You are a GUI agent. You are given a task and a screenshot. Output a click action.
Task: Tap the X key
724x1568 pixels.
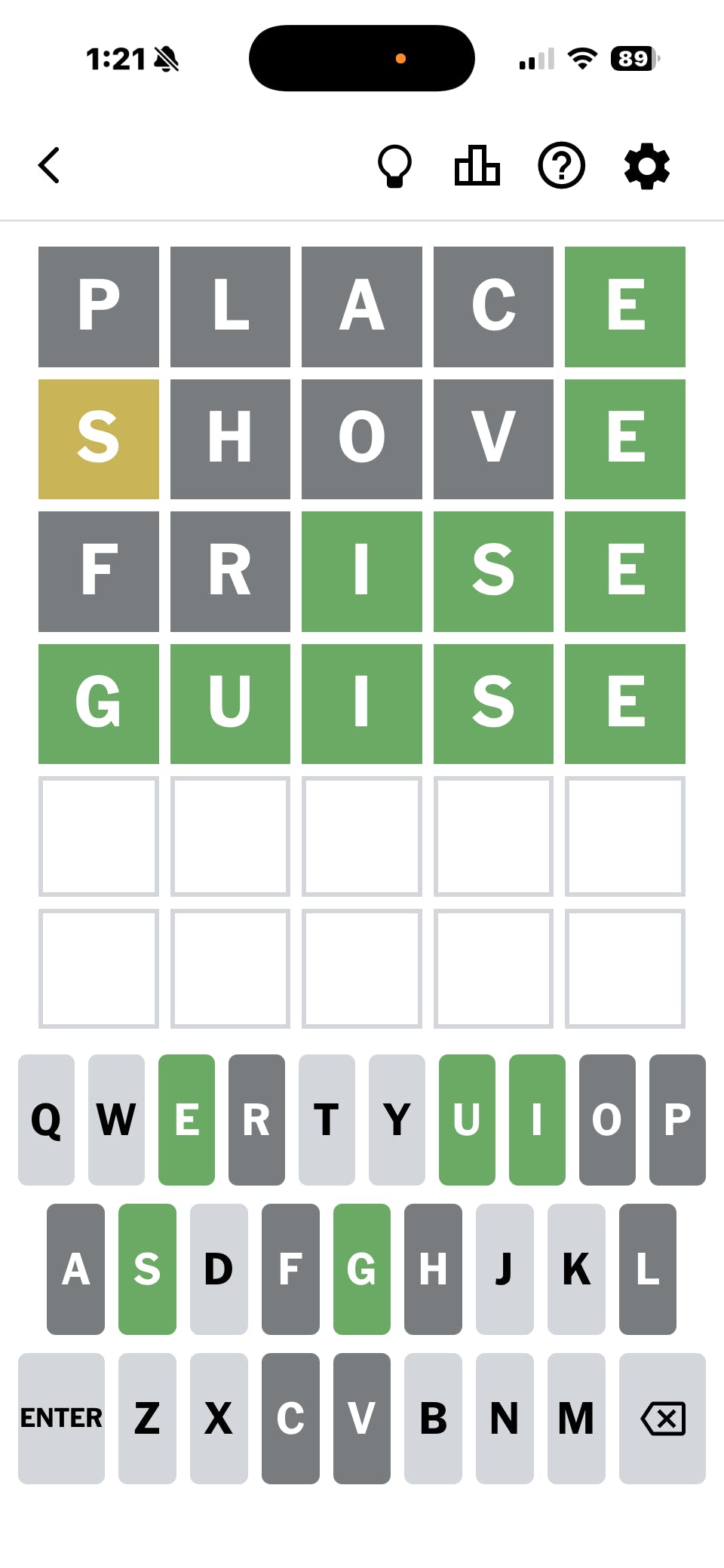[219, 1418]
